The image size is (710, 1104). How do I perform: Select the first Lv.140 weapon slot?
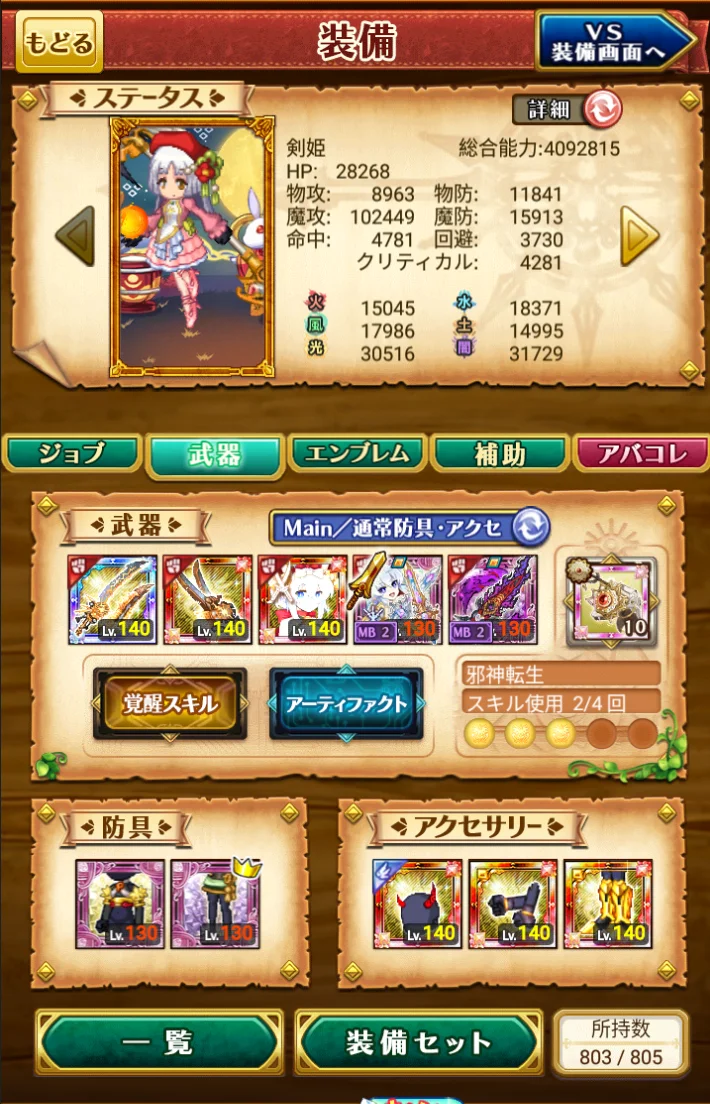pos(113,599)
